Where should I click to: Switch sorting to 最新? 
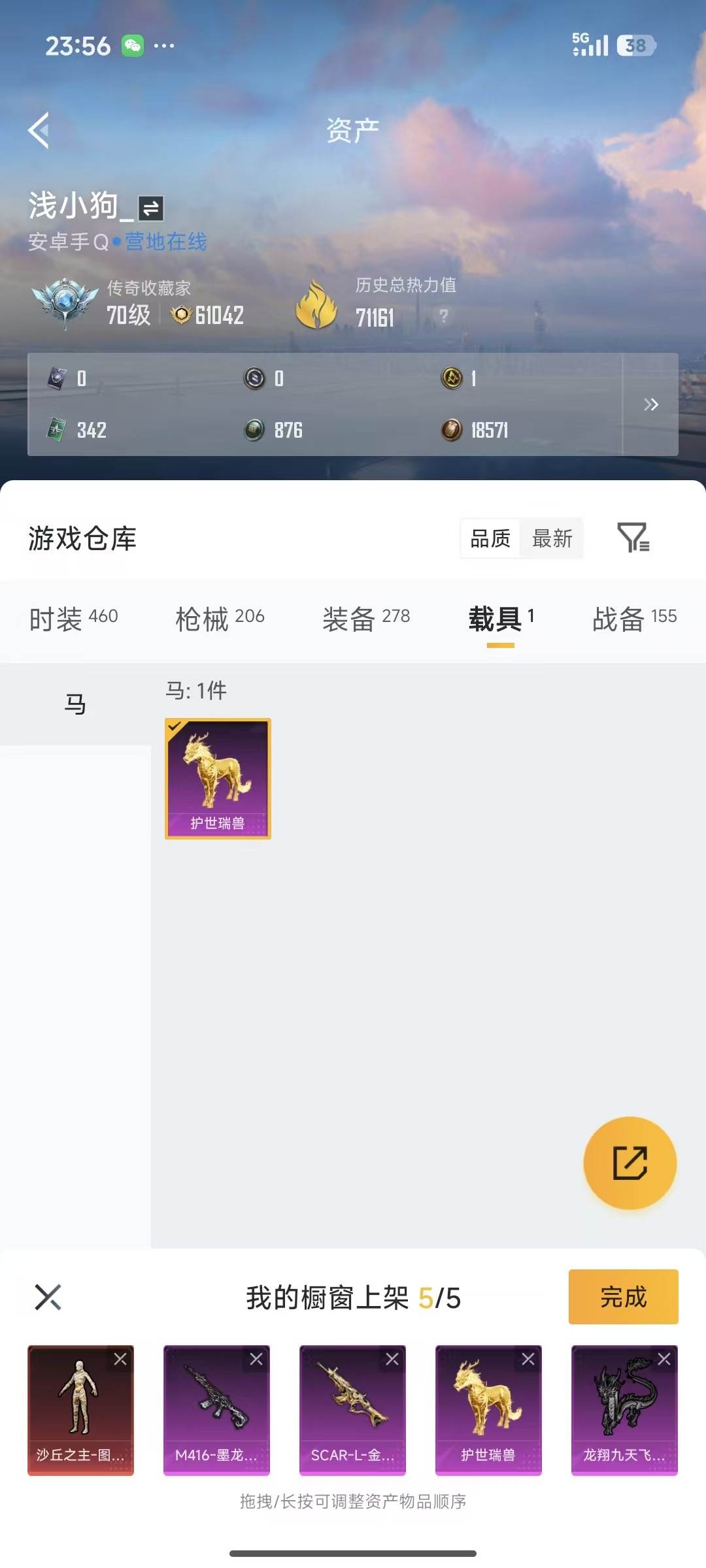coord(552,538)
